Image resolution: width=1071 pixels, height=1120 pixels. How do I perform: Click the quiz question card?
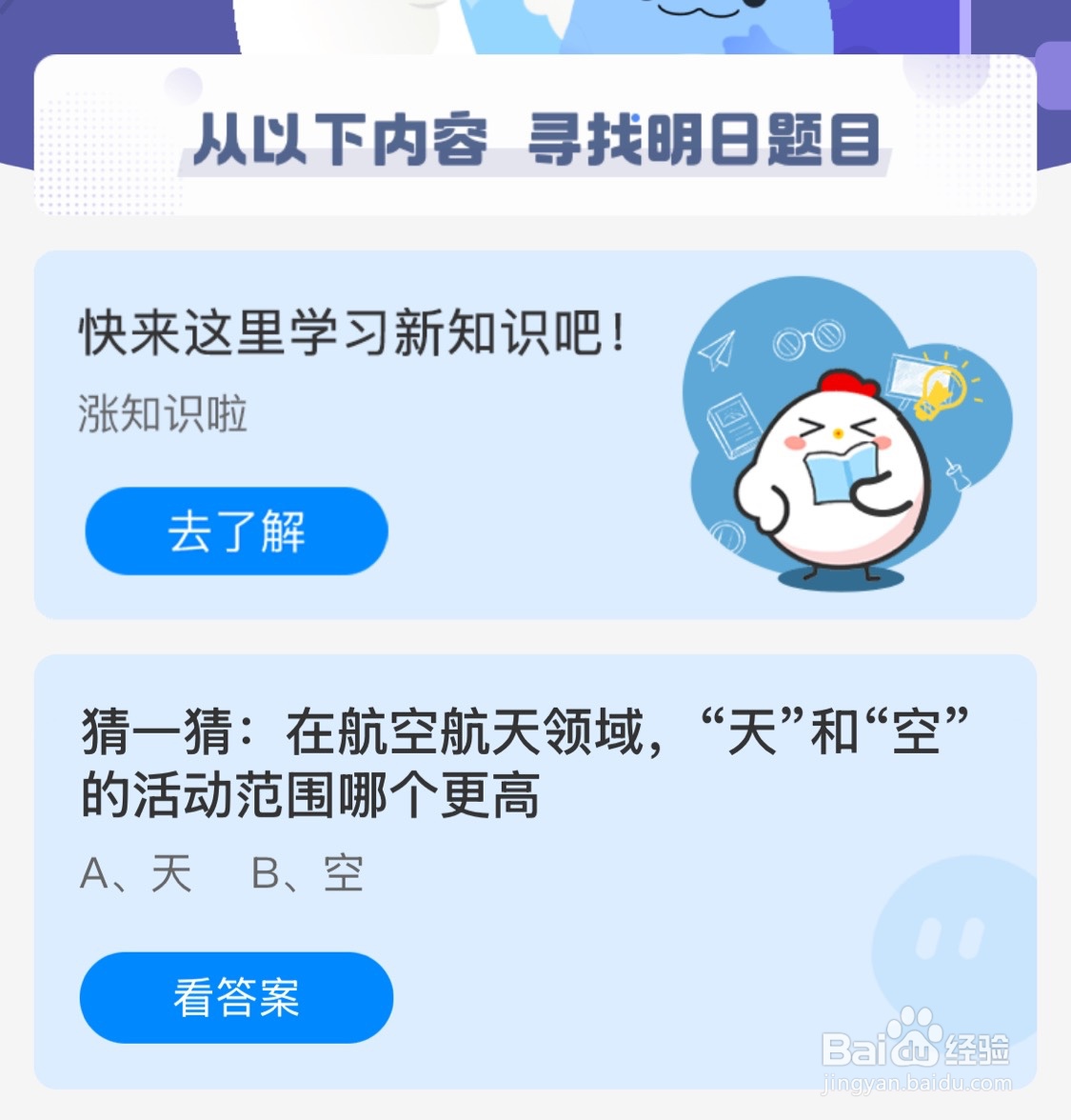pos(535,867)
